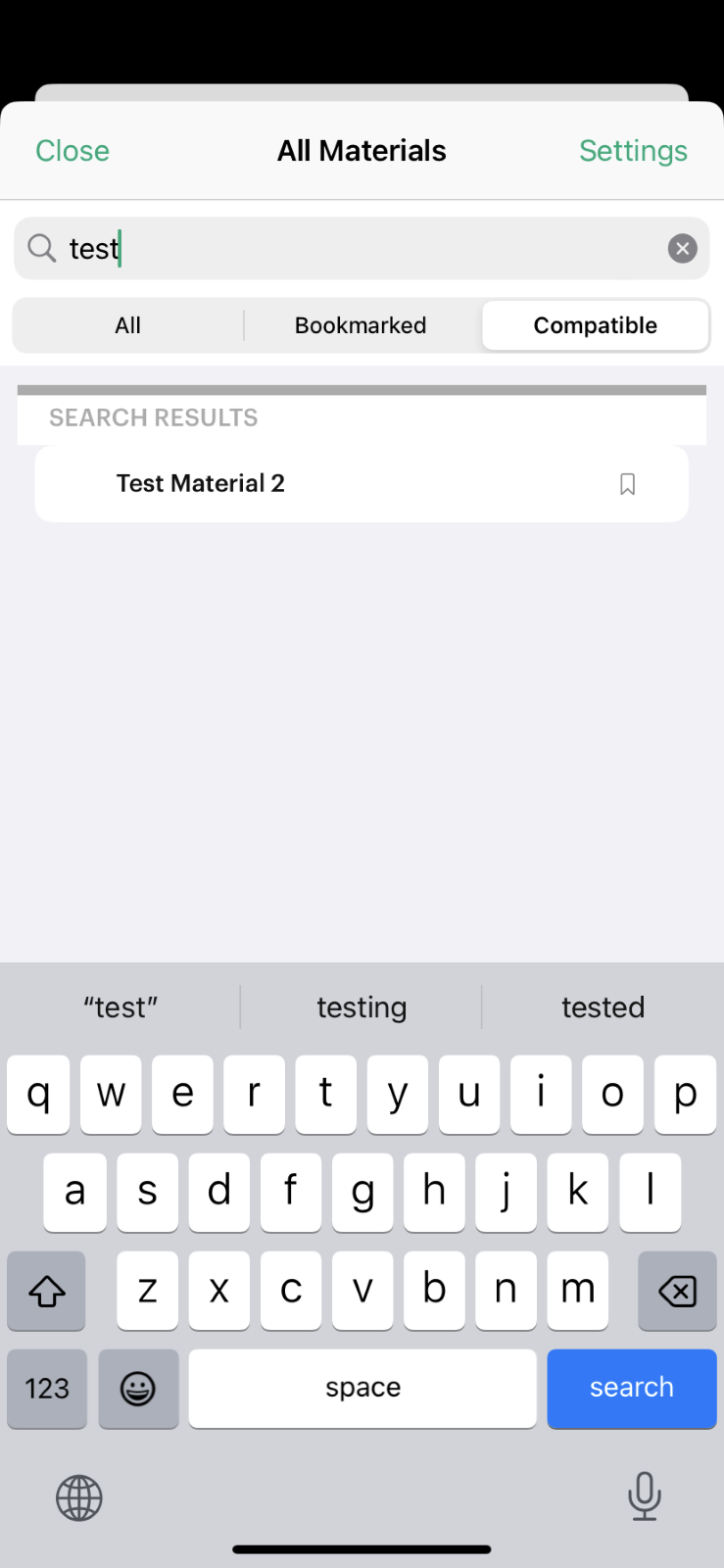The height and width of the screenshot is (1568, 724).
Task: Show Bookmarked materials
Action: 361,325
